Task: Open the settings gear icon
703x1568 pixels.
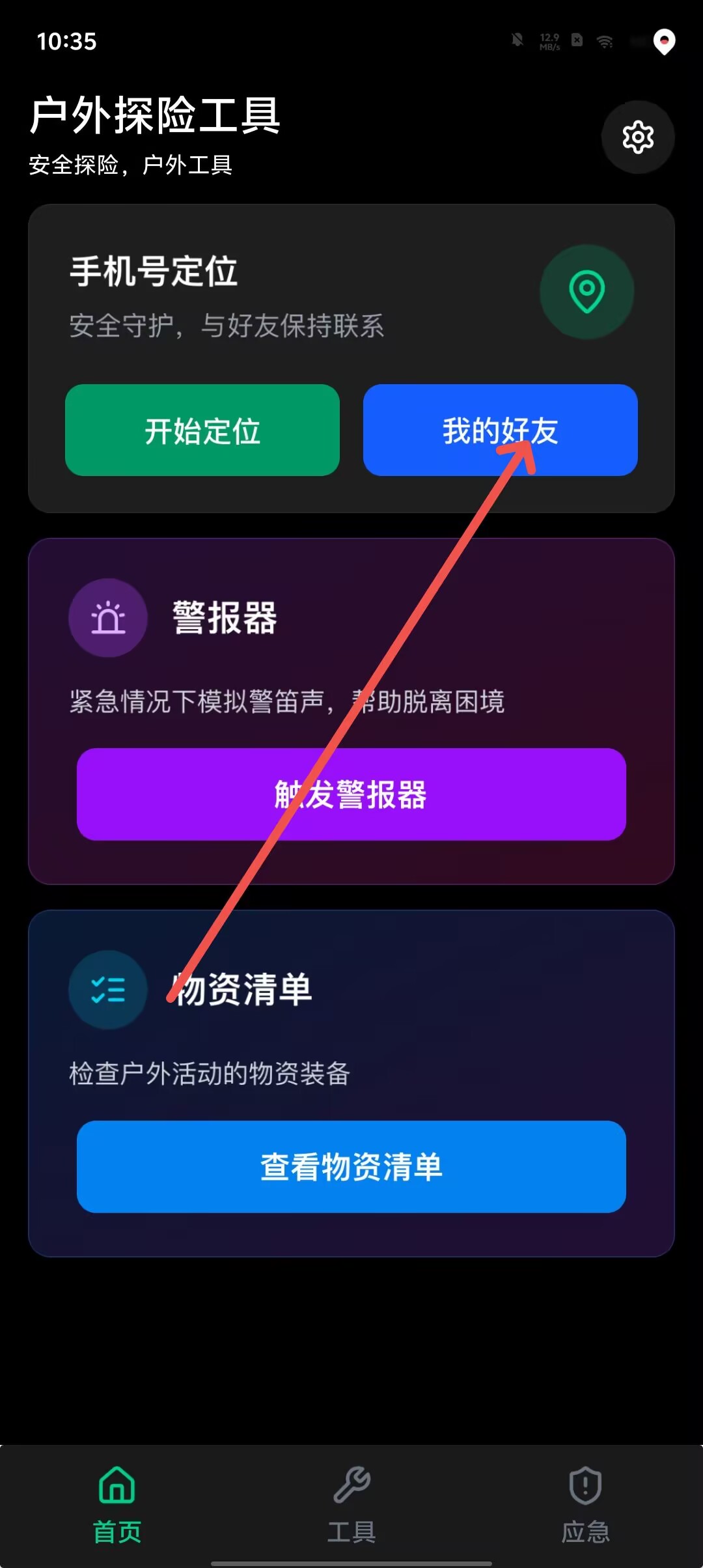Action: tap(638, 137)
